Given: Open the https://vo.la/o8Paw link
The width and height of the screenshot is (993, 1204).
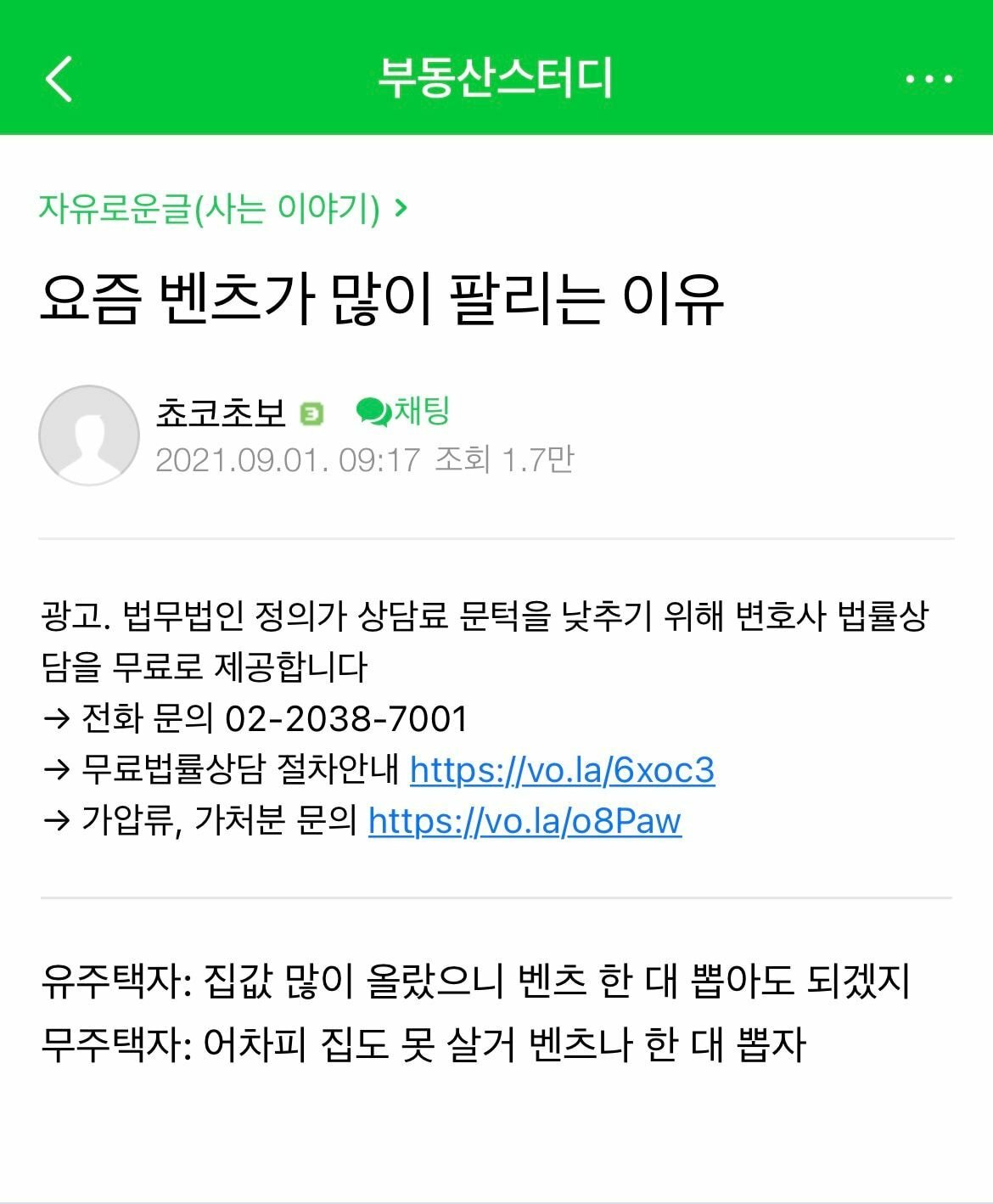Looking at the screenshot, I should tap(525, 821).
